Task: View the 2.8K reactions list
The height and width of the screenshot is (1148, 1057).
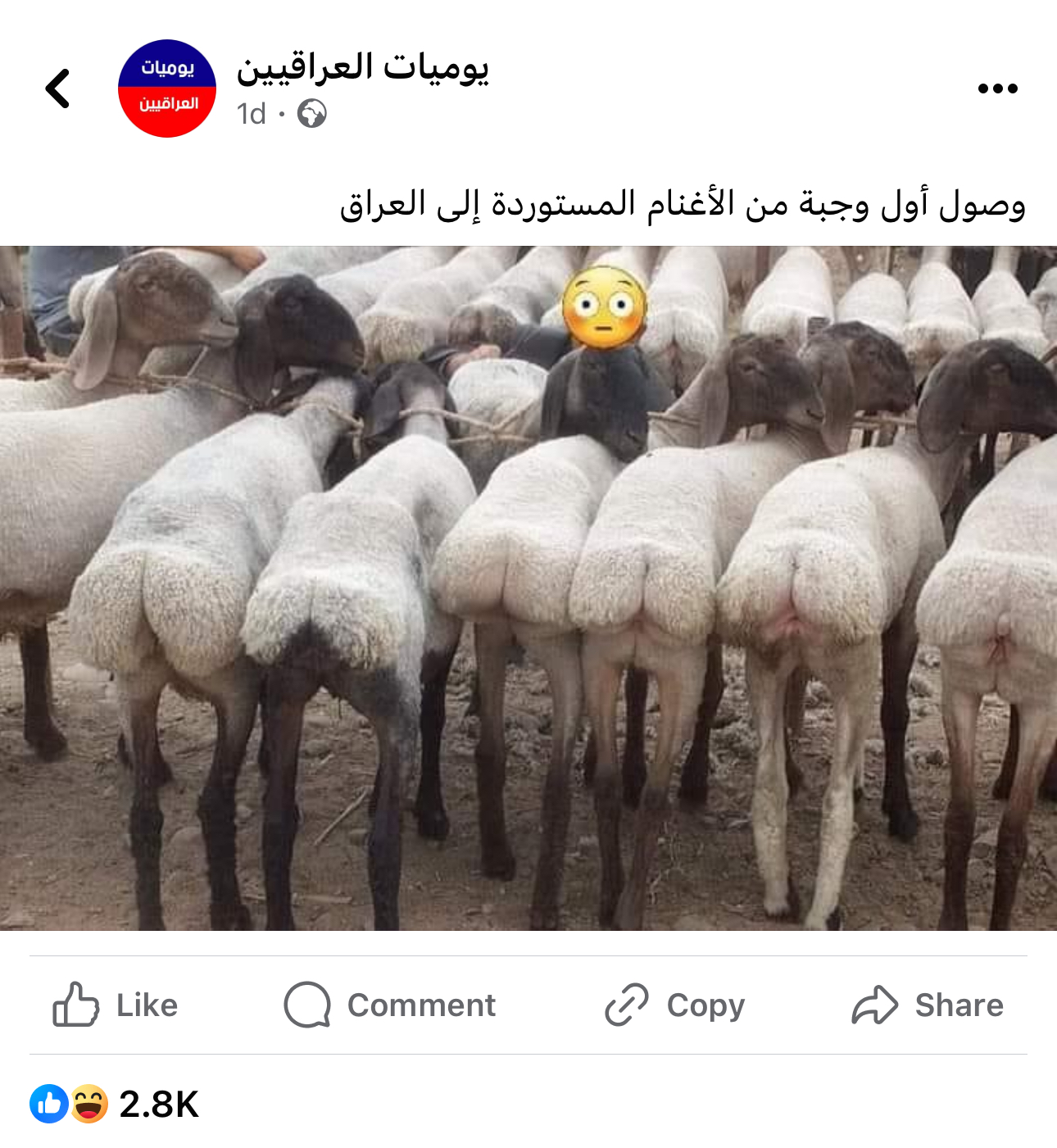Action: click(115, 1104)
